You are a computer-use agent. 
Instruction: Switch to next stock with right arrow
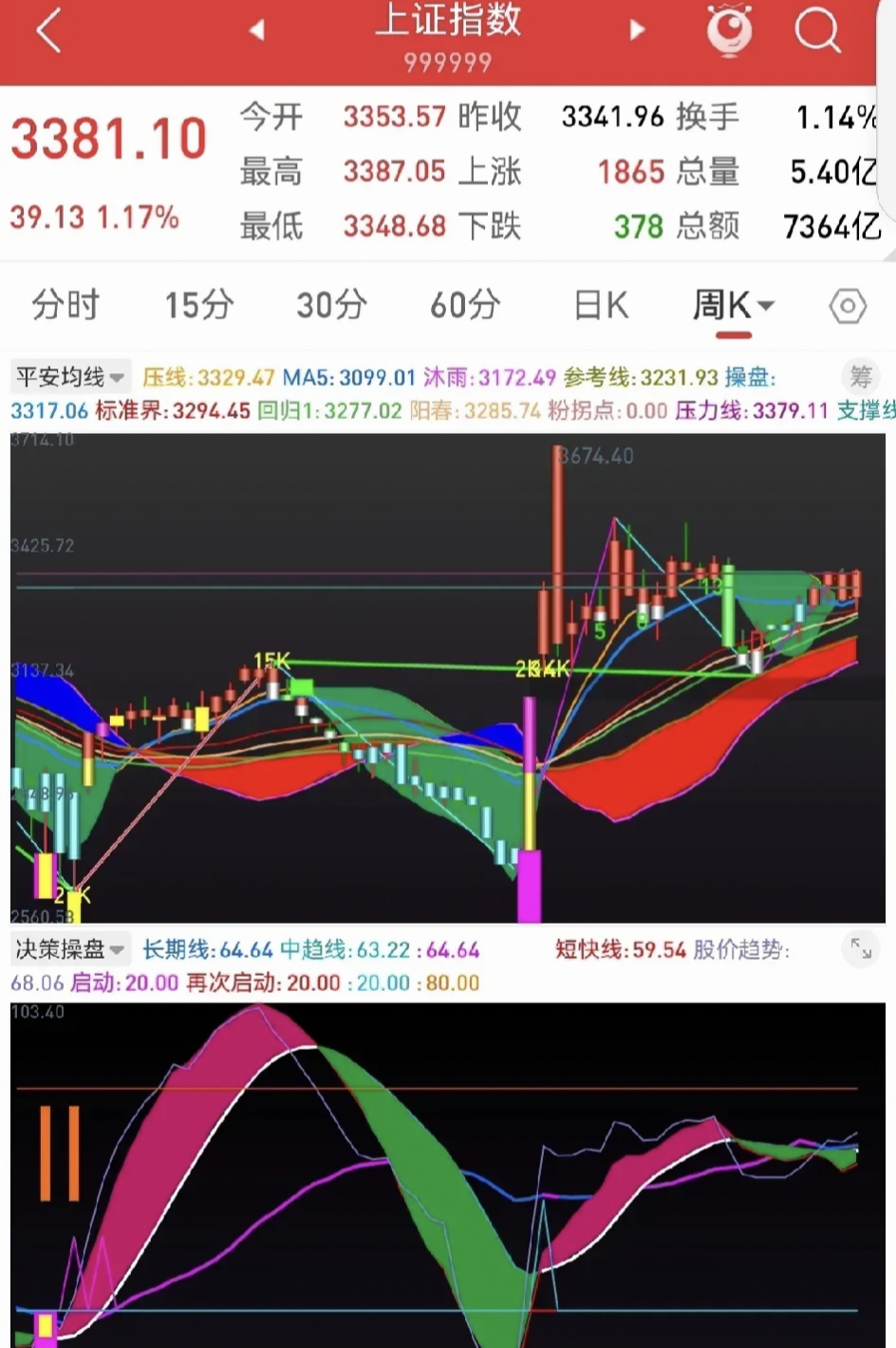click(x=638, y=28)
